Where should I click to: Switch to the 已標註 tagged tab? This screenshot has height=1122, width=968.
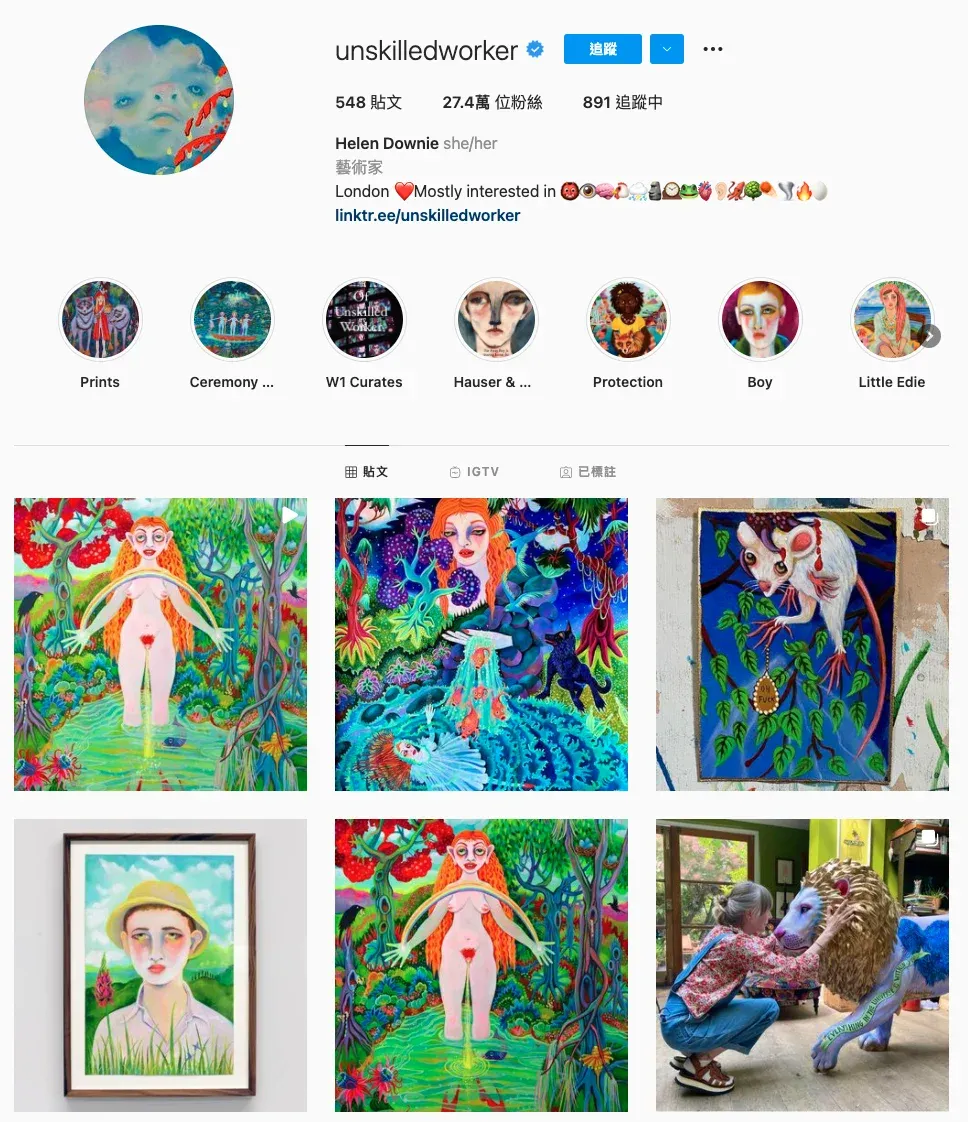click(588, 472)
